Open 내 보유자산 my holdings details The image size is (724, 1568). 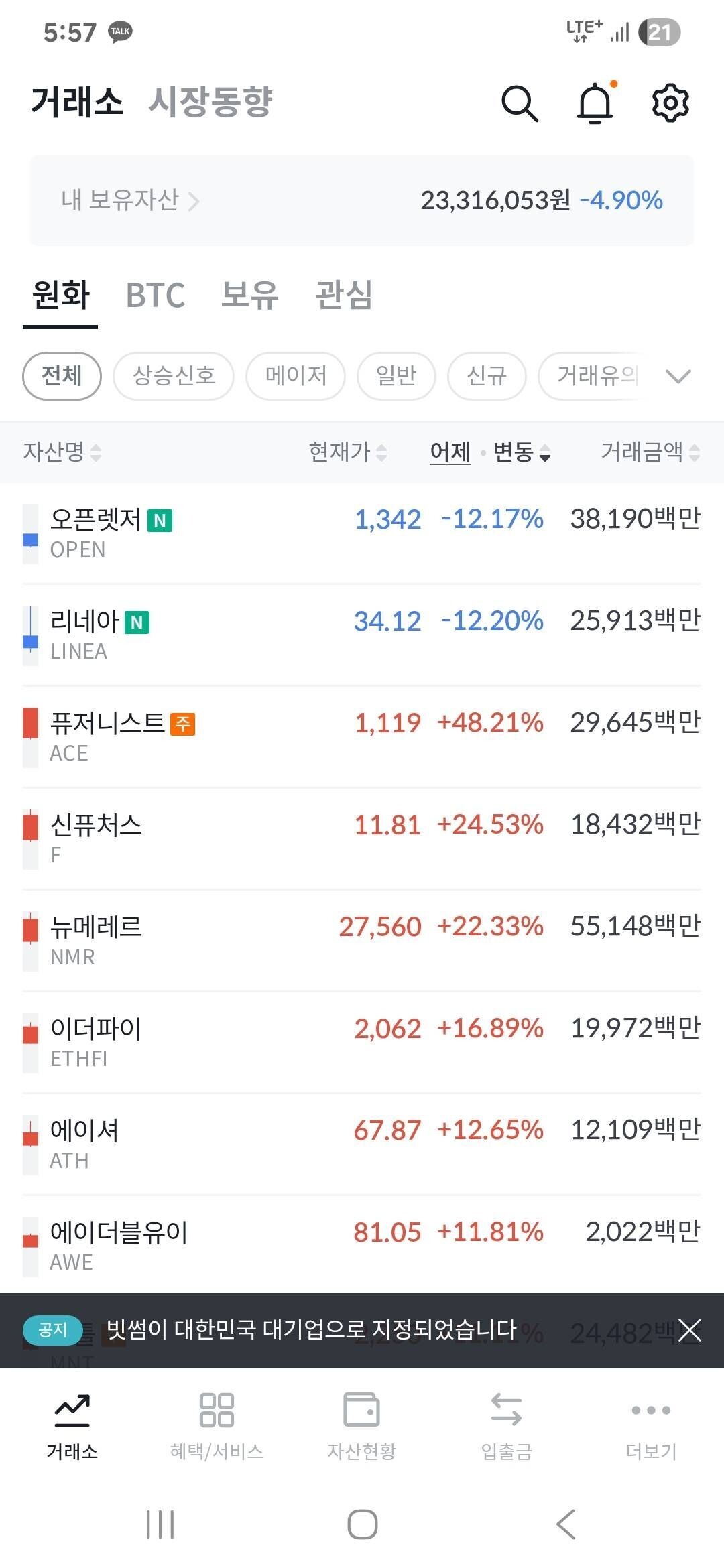pyautogui.click(x=127, y=201)
